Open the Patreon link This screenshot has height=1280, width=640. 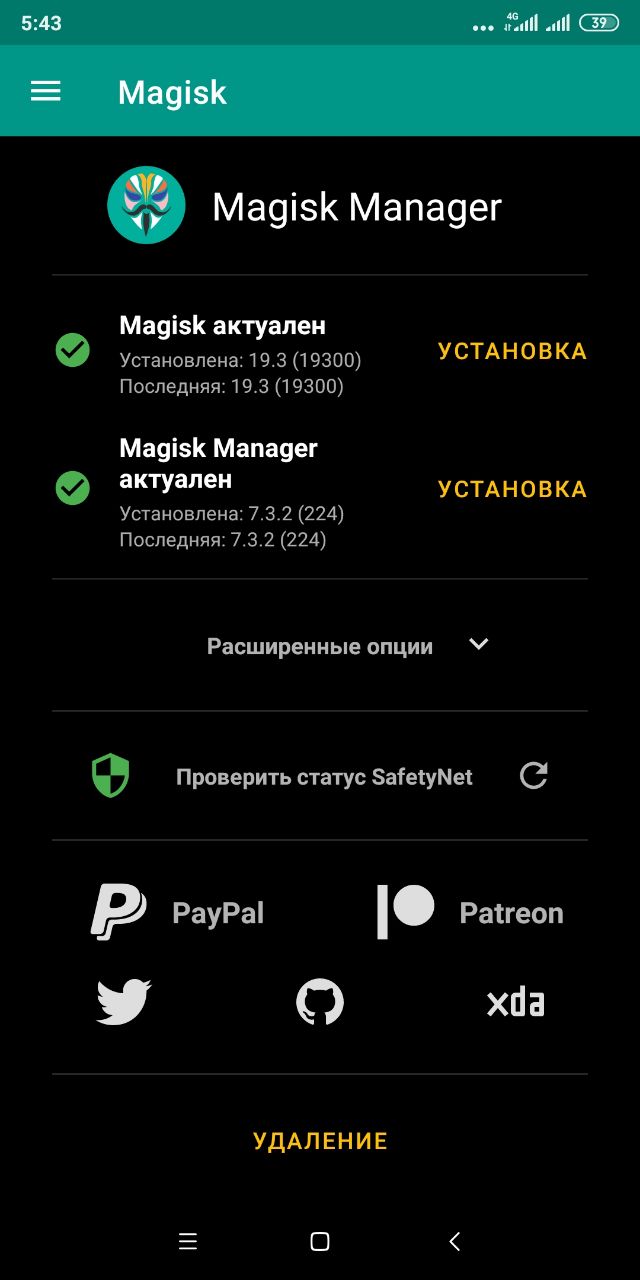(470, 912)
